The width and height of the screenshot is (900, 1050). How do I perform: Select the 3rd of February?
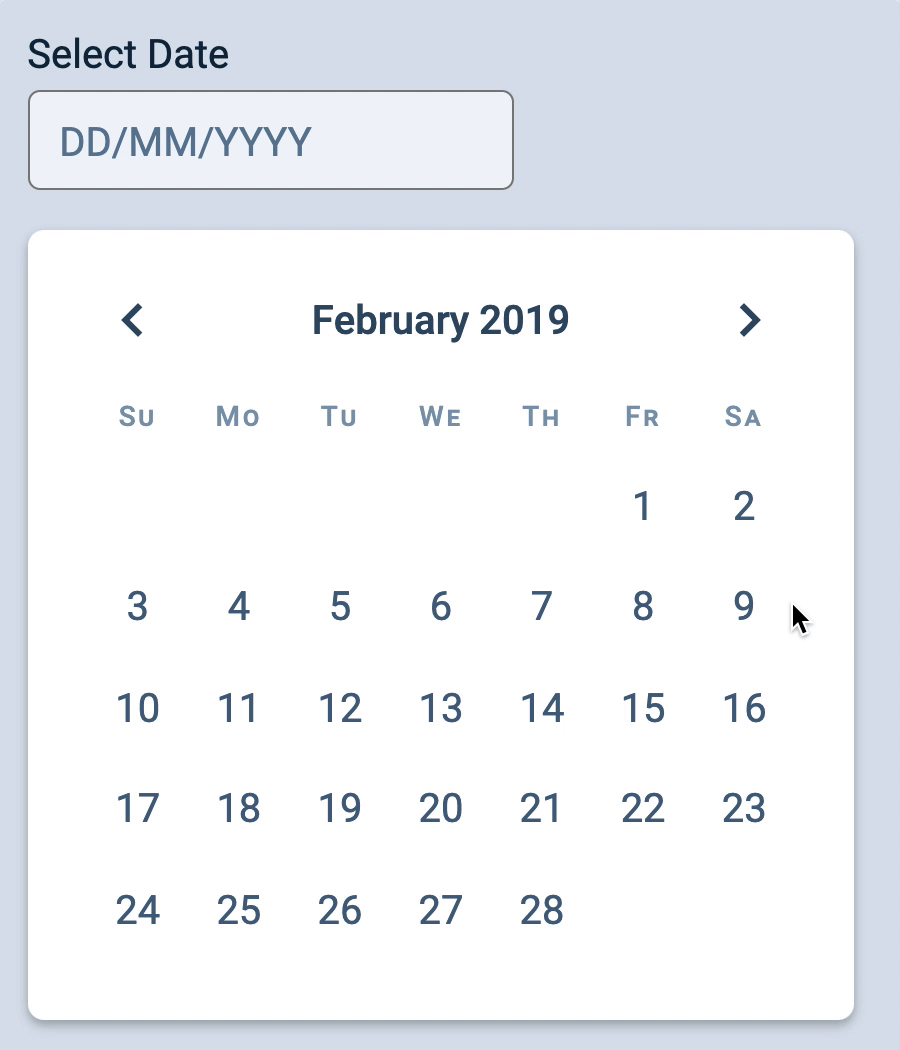coord(139,607)
